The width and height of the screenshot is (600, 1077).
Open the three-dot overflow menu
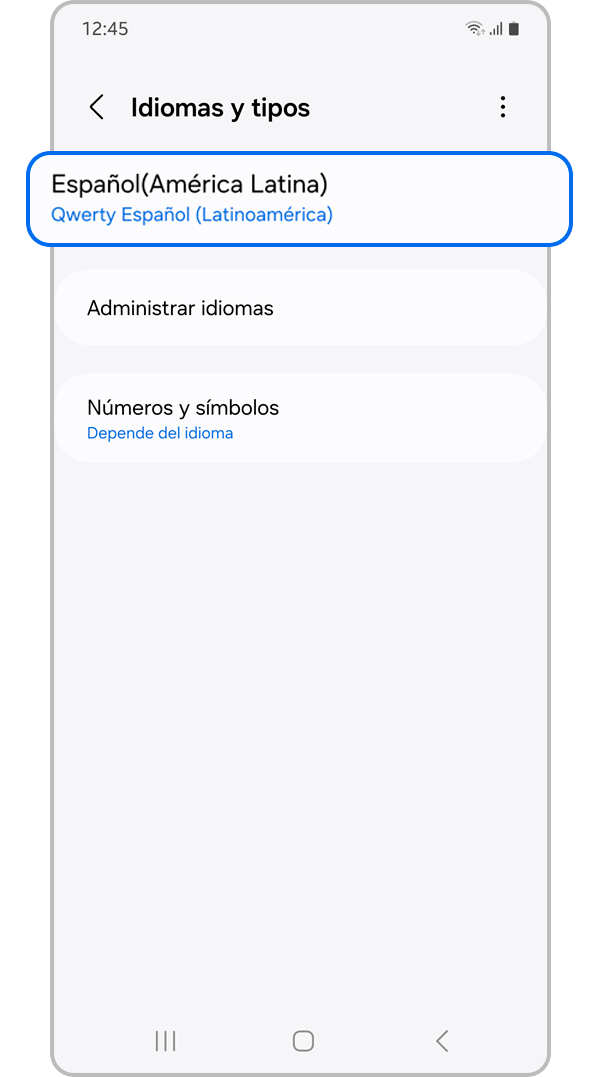pos(502,108)
